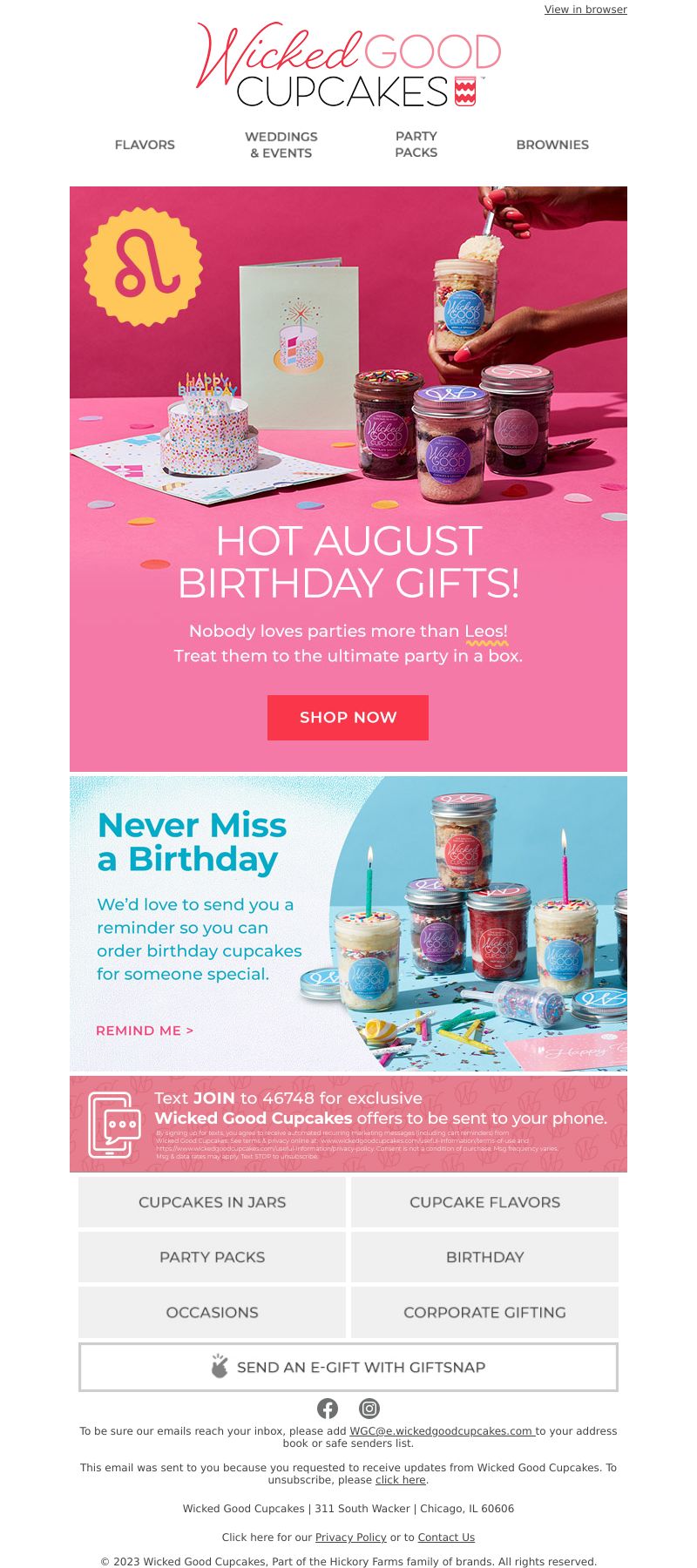Tap Remind Me link
This screenshot has width=697, height=1568.
coord(145,1031)
